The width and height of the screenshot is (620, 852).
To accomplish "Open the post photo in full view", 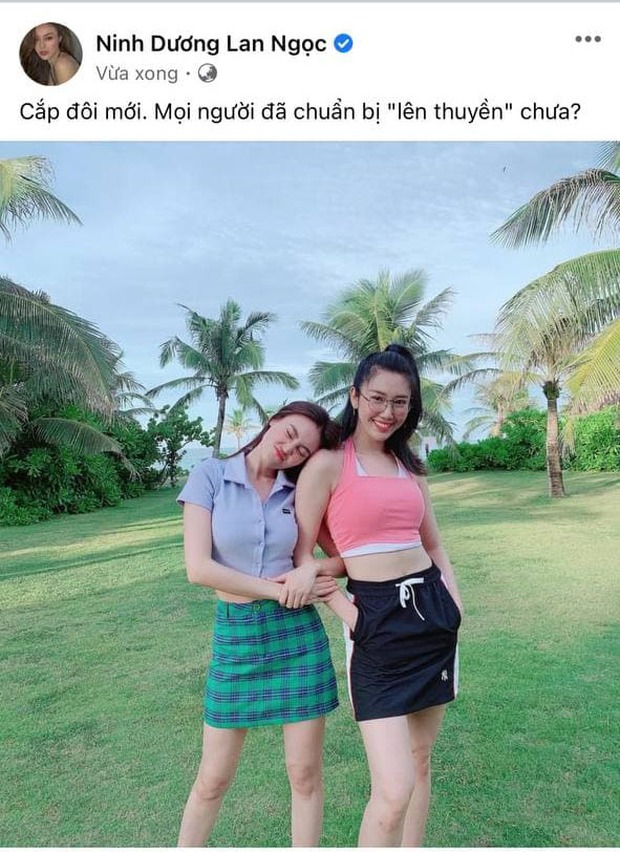I will (x=310, y=495).
